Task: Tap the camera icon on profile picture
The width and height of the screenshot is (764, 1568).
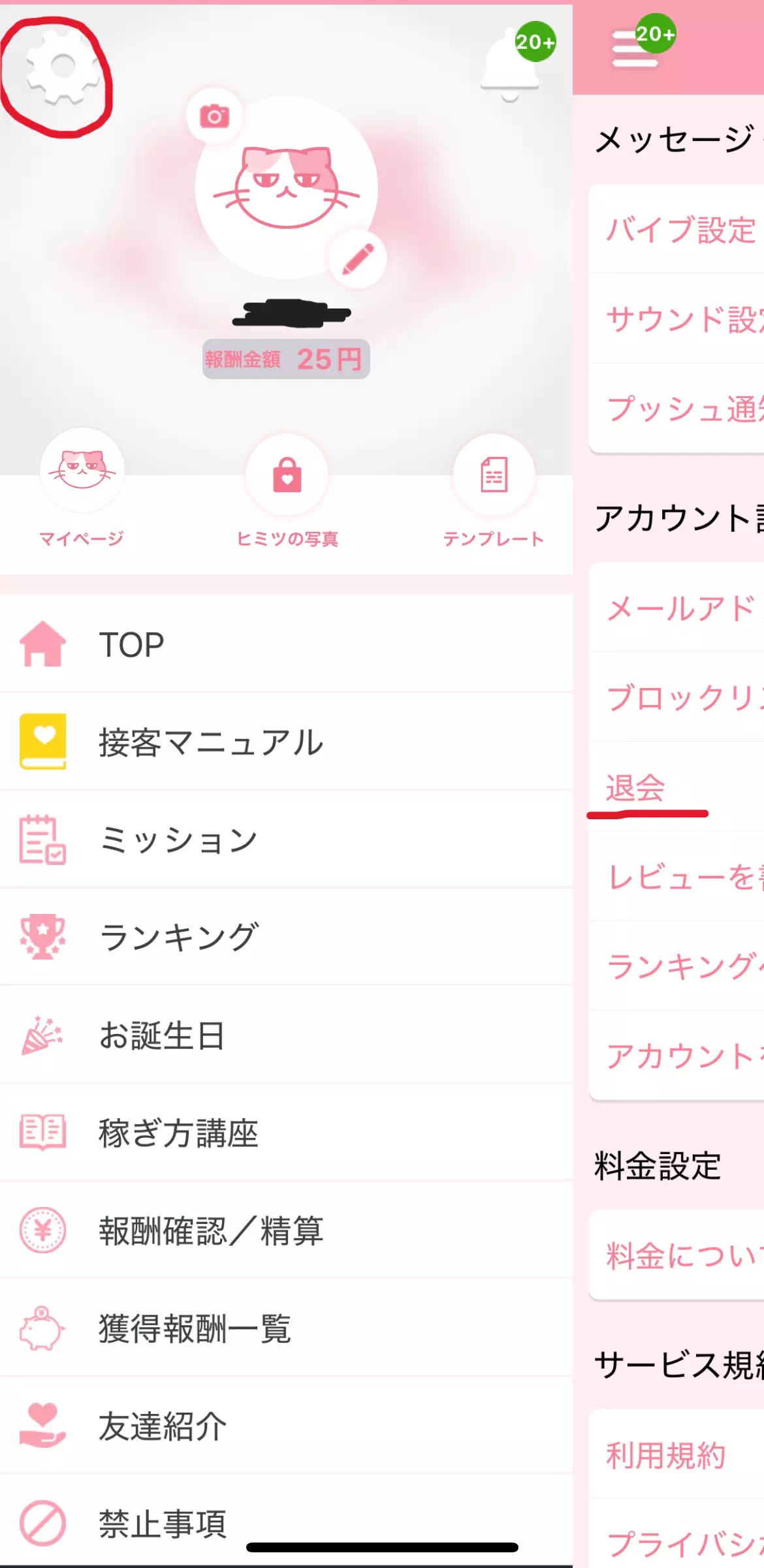Action: pyautogui.click(x=214, y=116)
